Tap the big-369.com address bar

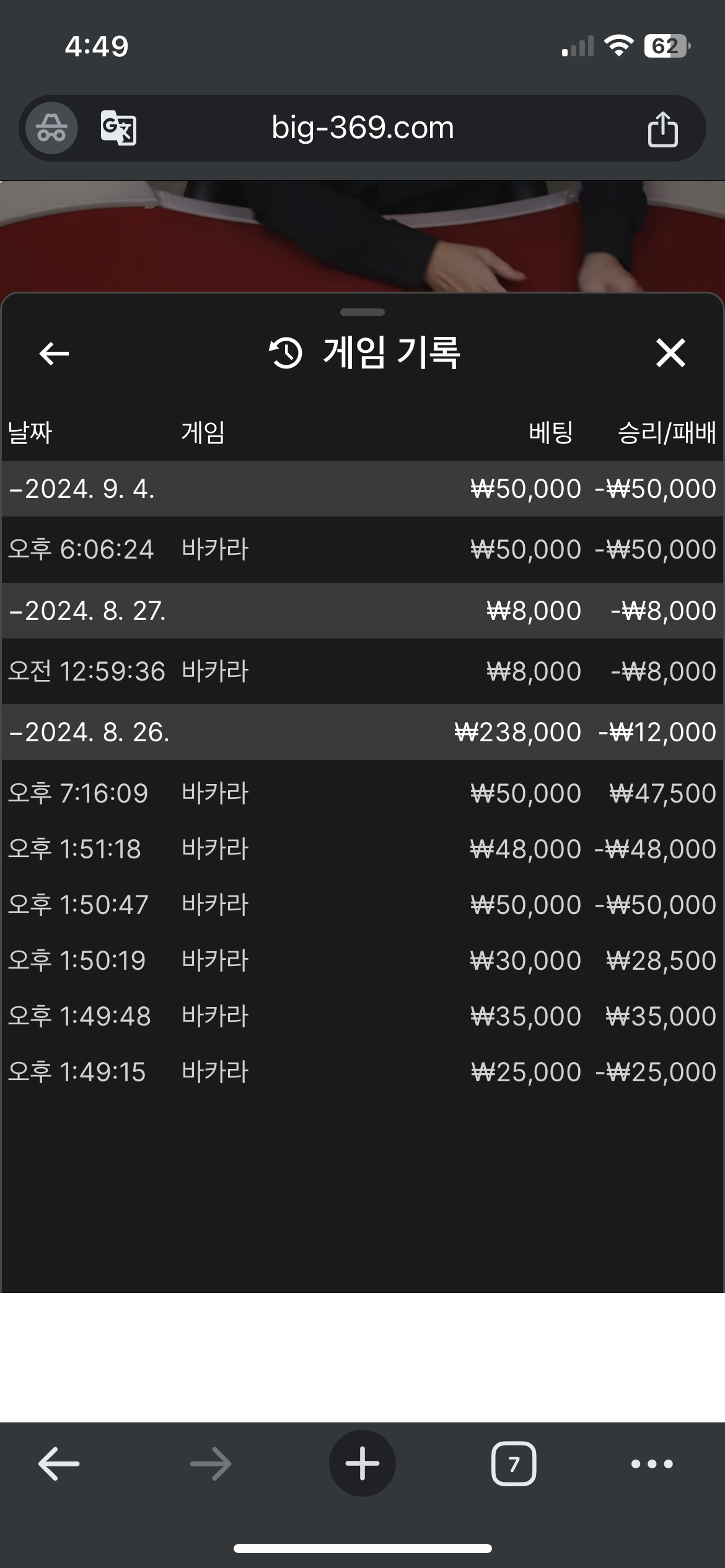click(362, 128)
